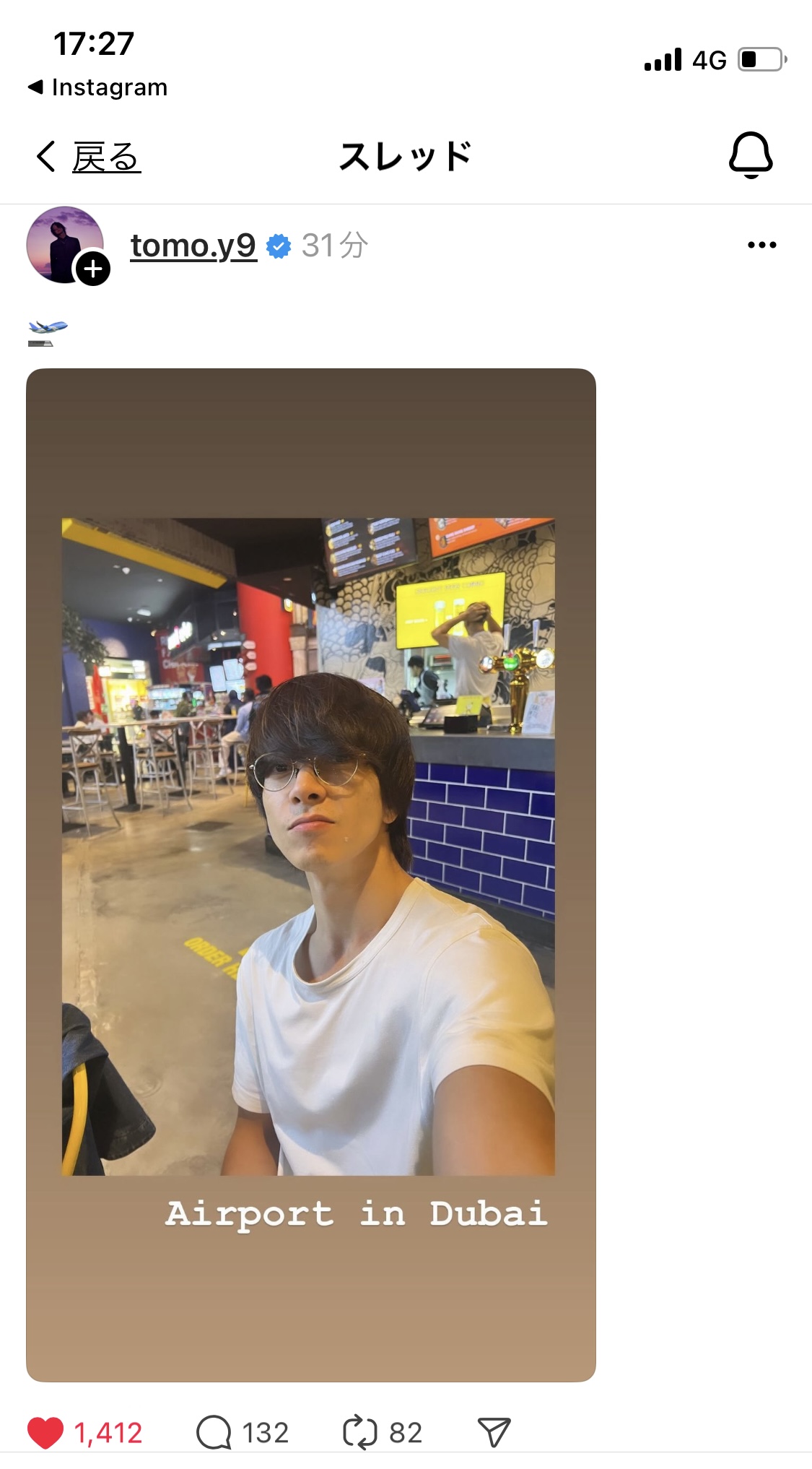Open the comments bubble icon
This screenshot has width=812, height=1469.
(214, 1432)
